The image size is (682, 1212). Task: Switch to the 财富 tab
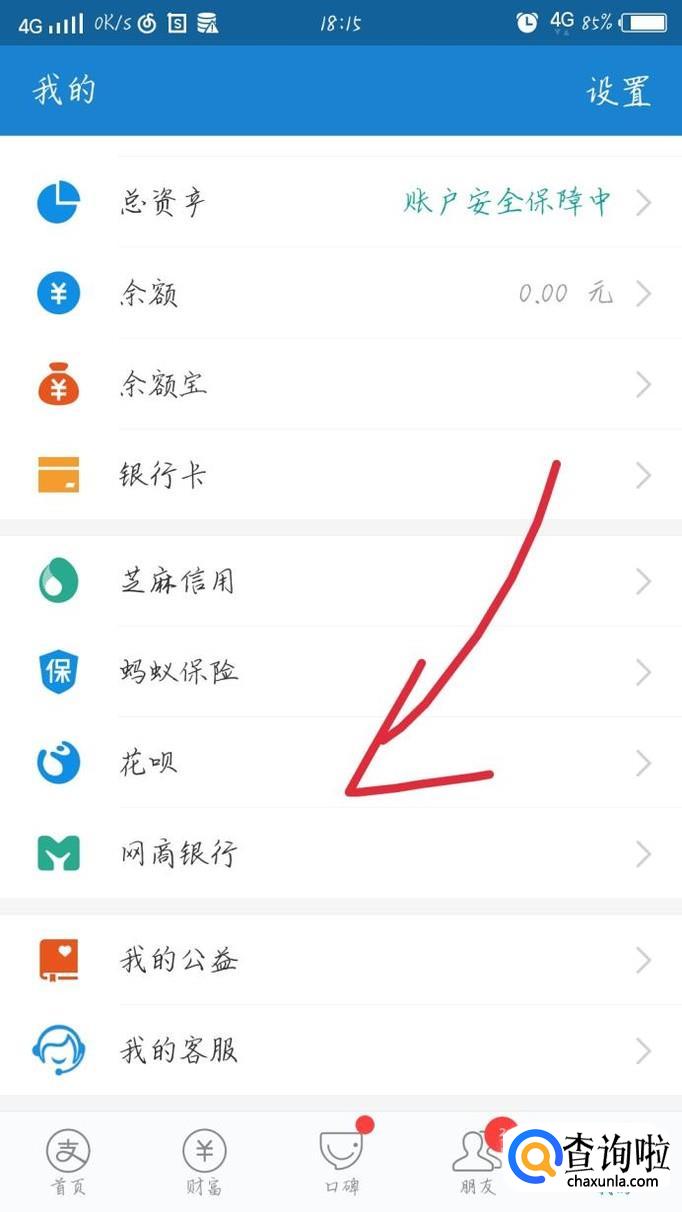pyautogui.click(x=204, y=1163)
